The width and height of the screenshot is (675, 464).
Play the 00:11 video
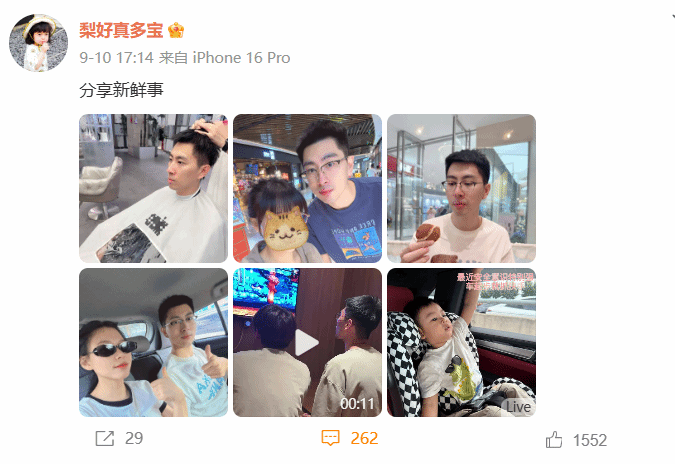tap(307, 342)
